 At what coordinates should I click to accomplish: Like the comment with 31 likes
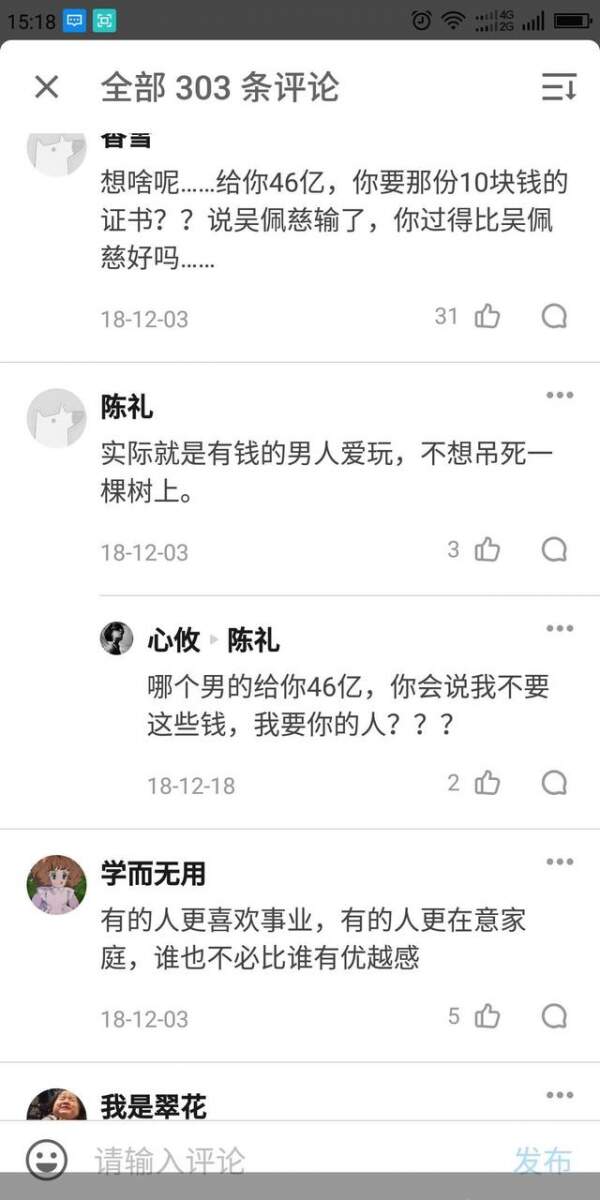pyautogui.click(x=487, y=317)
